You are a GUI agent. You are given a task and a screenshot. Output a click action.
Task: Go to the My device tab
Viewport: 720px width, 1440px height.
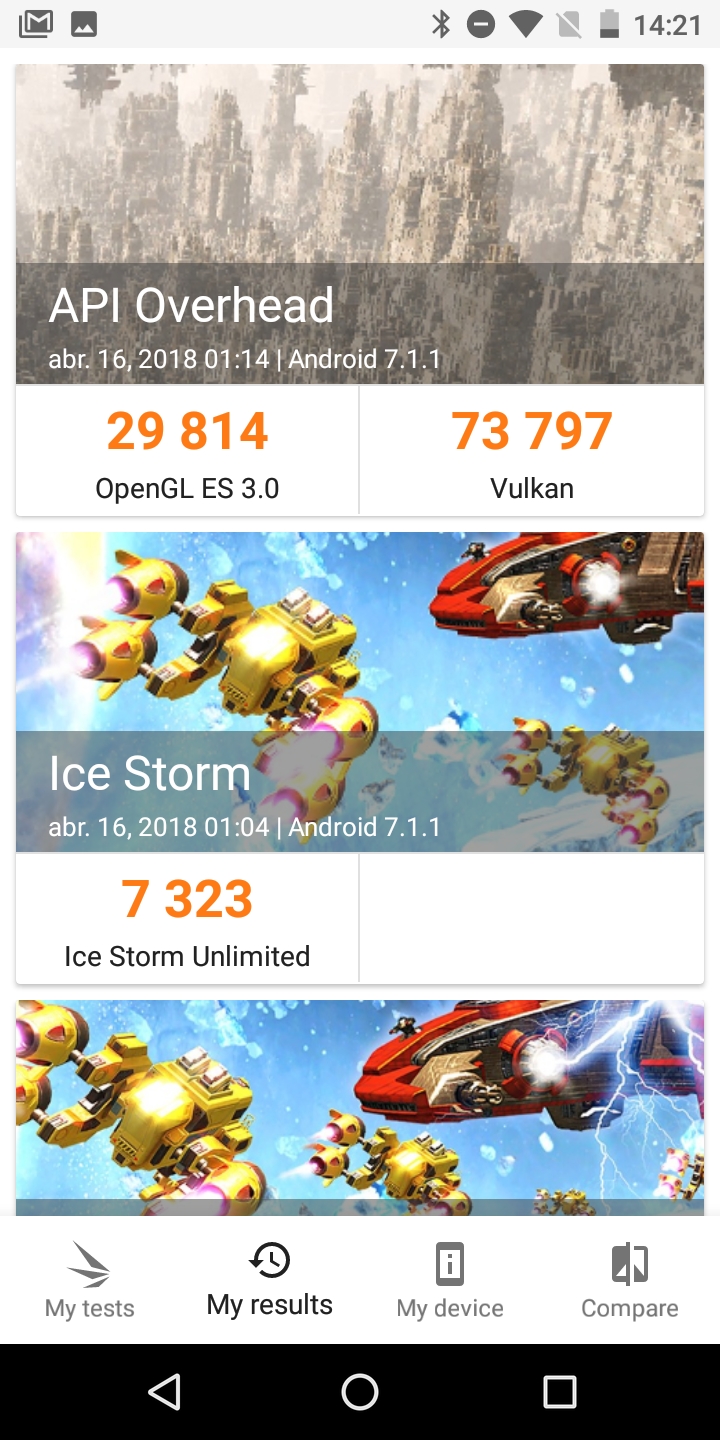450,1281
